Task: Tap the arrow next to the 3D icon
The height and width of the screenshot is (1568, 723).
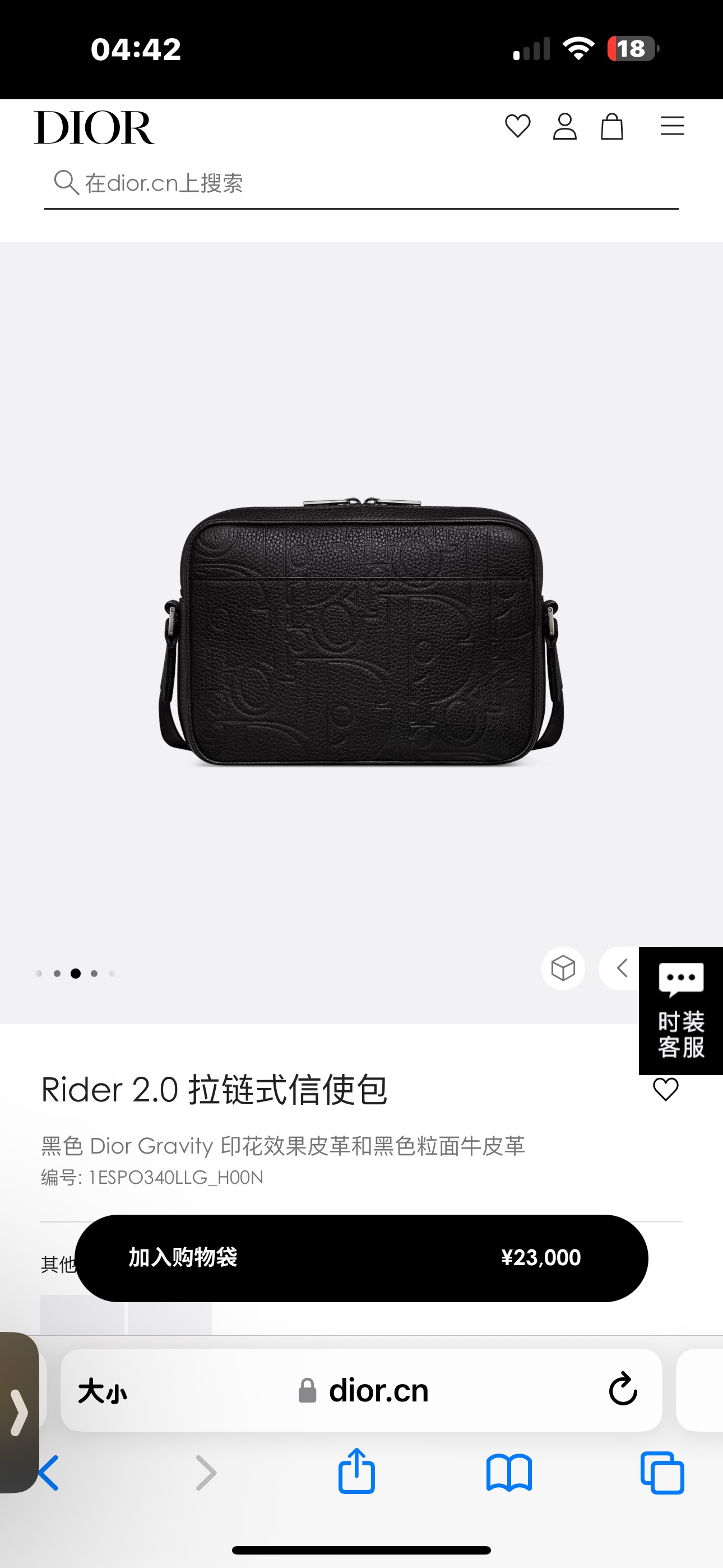Action: pos(622,968)
